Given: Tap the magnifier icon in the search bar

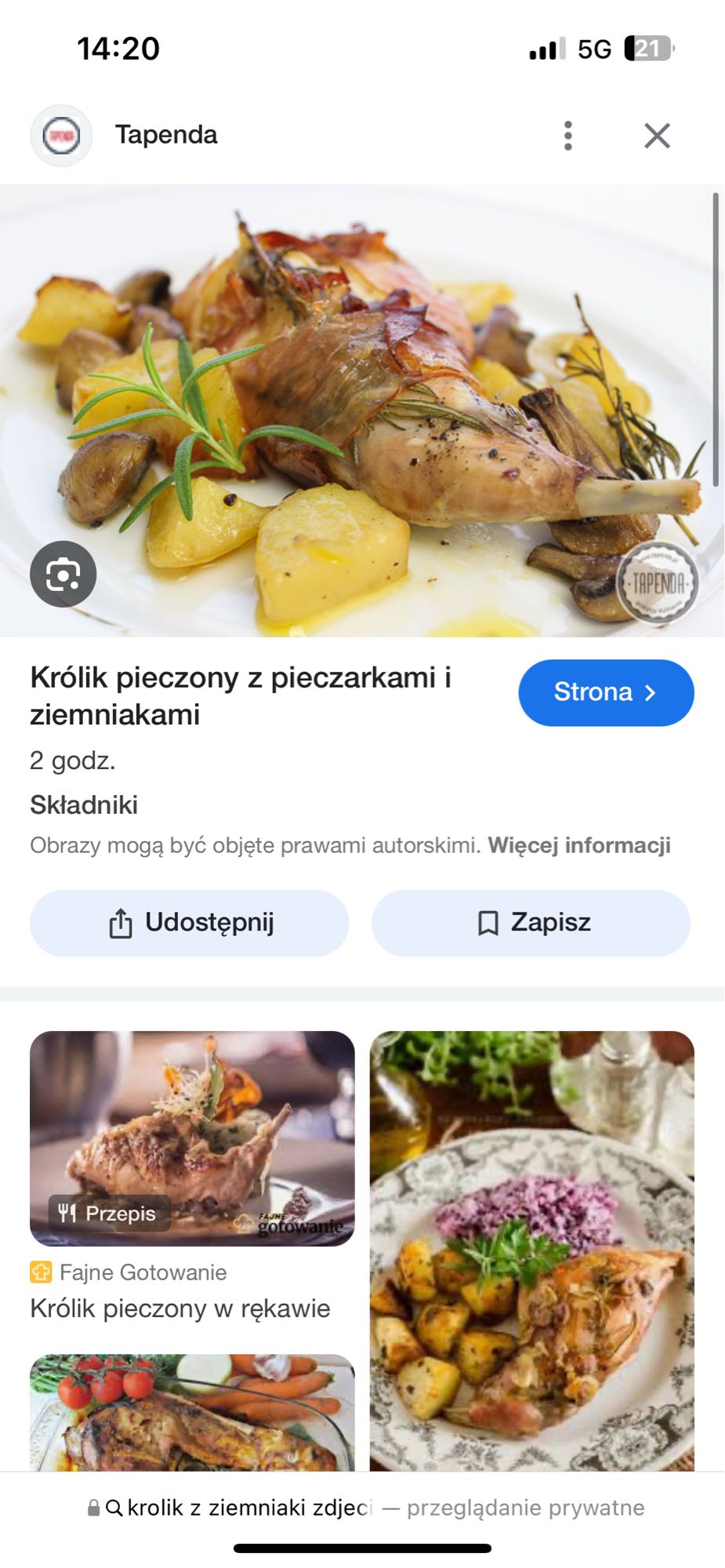Looking at the screenshot, I should click(x=114, y=1506).
